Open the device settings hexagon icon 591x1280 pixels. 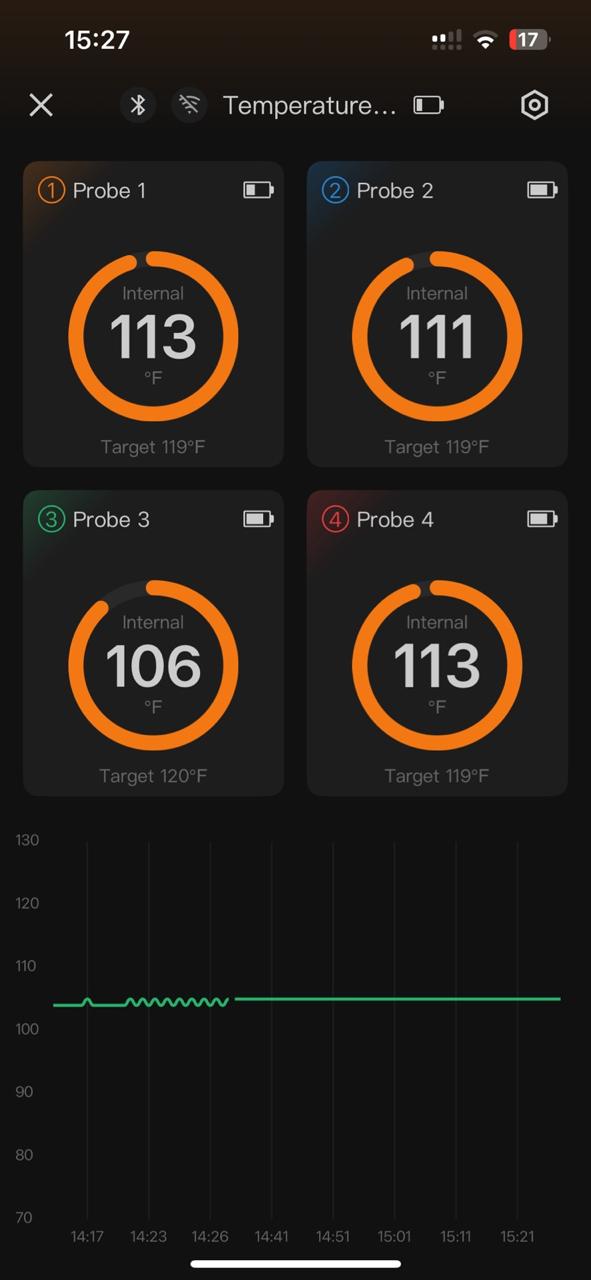(x=535, y=105)
